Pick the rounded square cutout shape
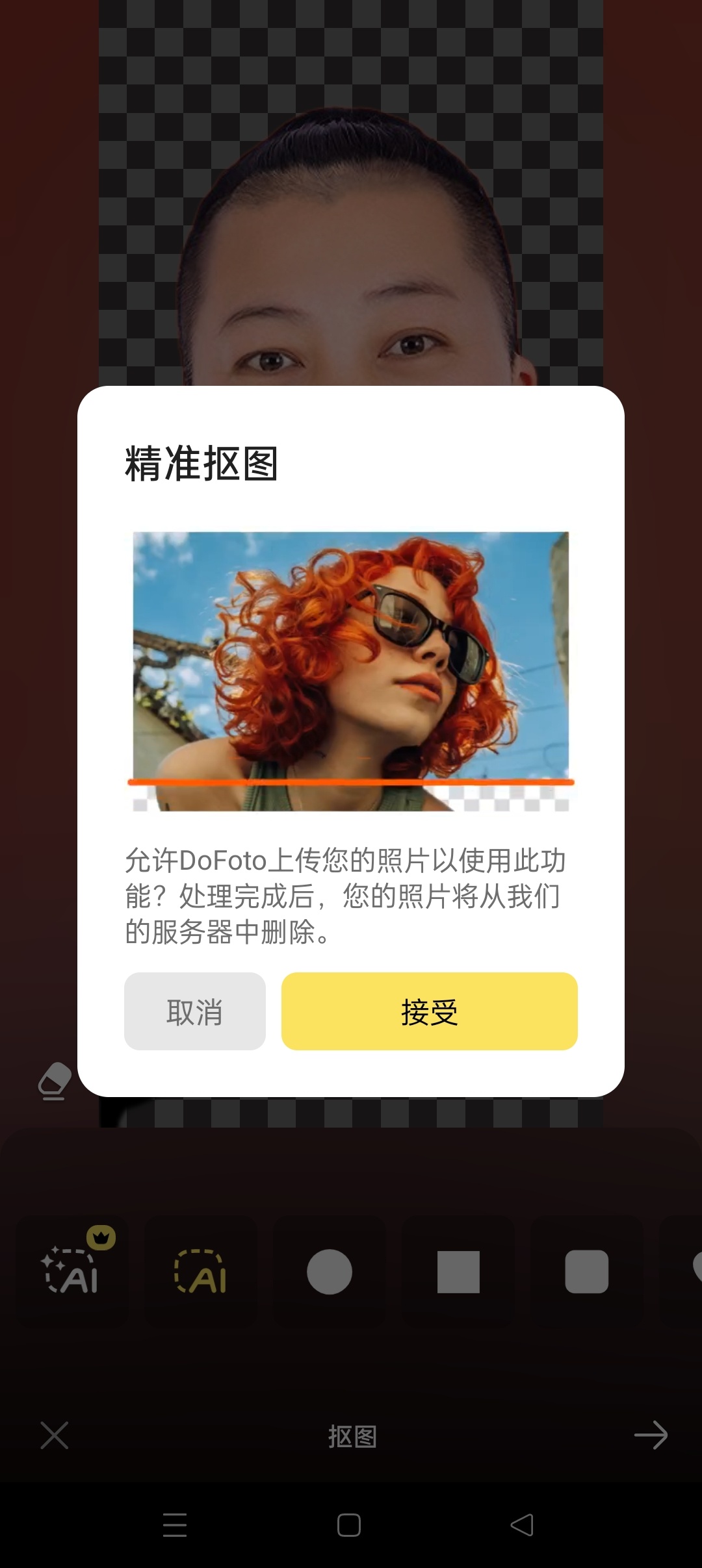 click(x=586, y=1271)
